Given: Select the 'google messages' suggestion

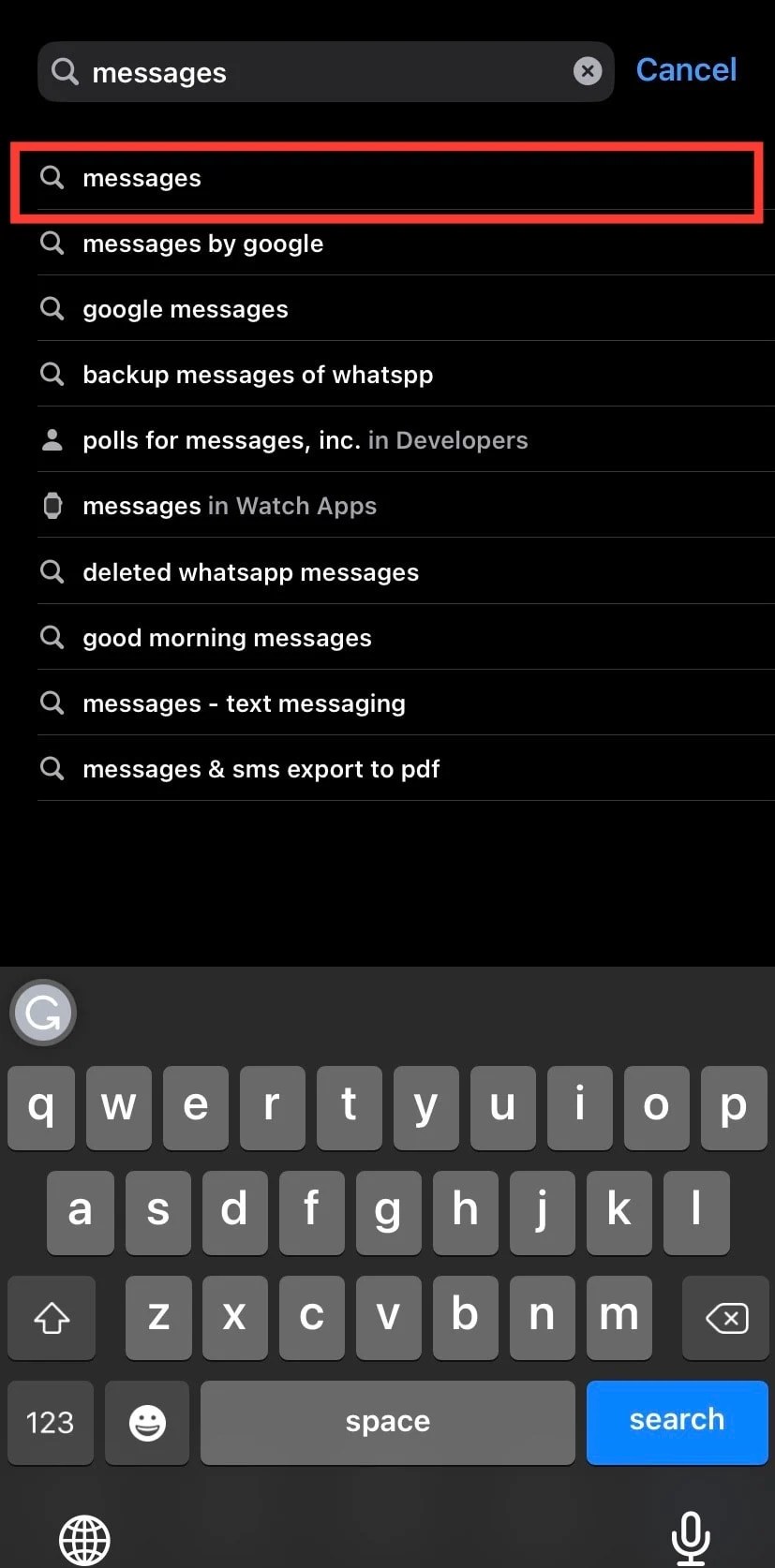Looking at the screenshot, I should point(185,309).
